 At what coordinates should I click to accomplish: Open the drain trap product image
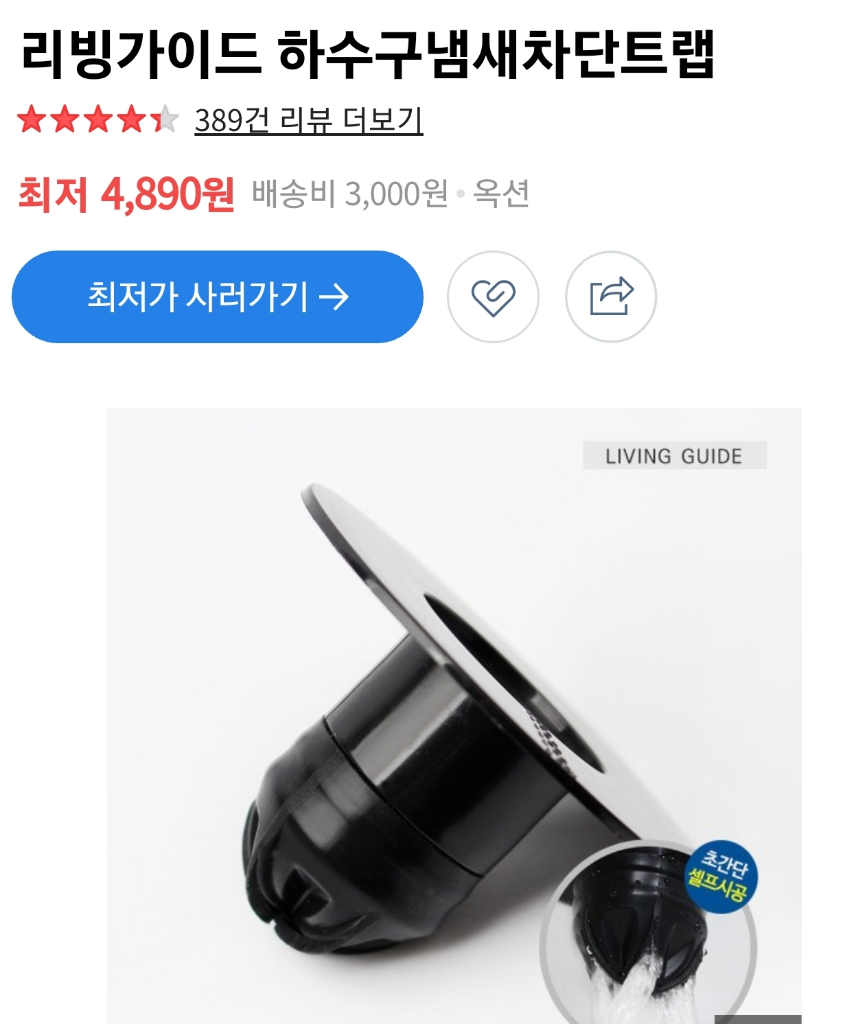point(454,715)
